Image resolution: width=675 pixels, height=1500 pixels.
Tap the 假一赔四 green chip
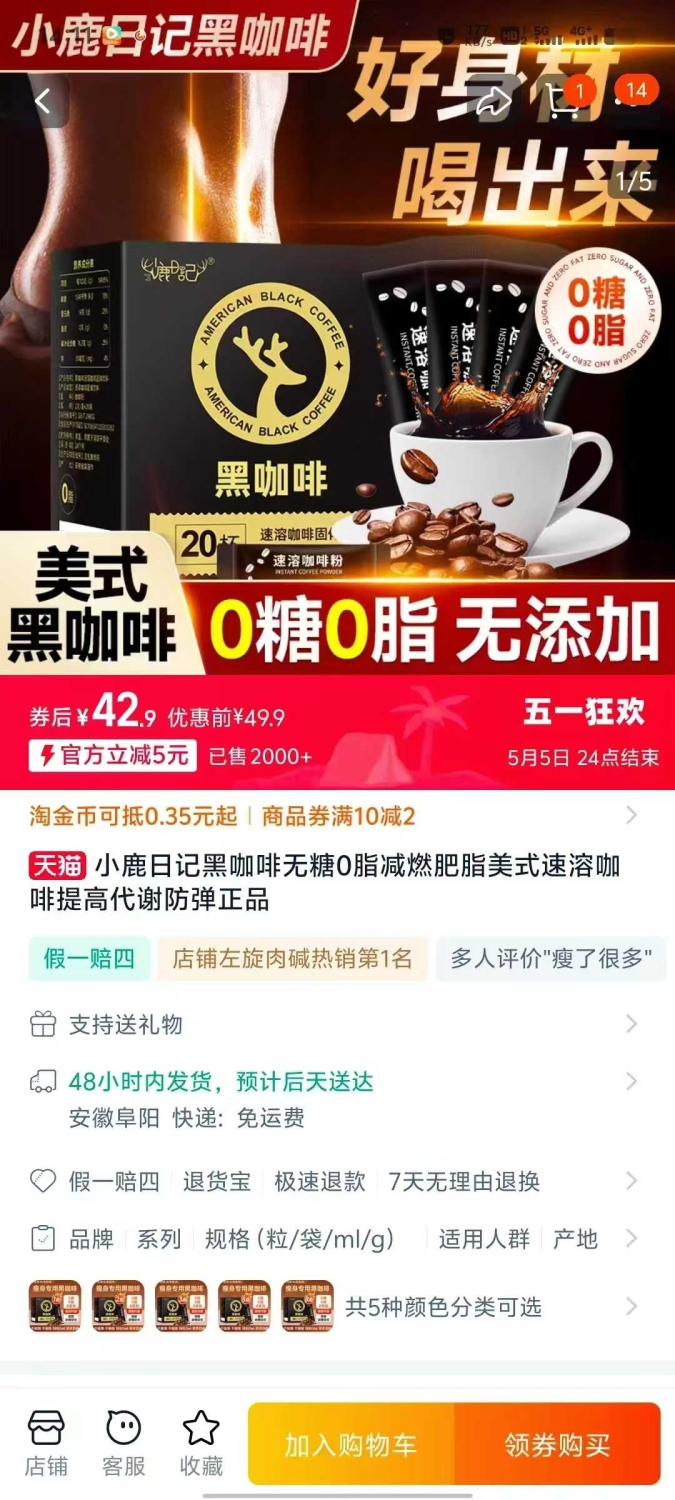point(89,959)
